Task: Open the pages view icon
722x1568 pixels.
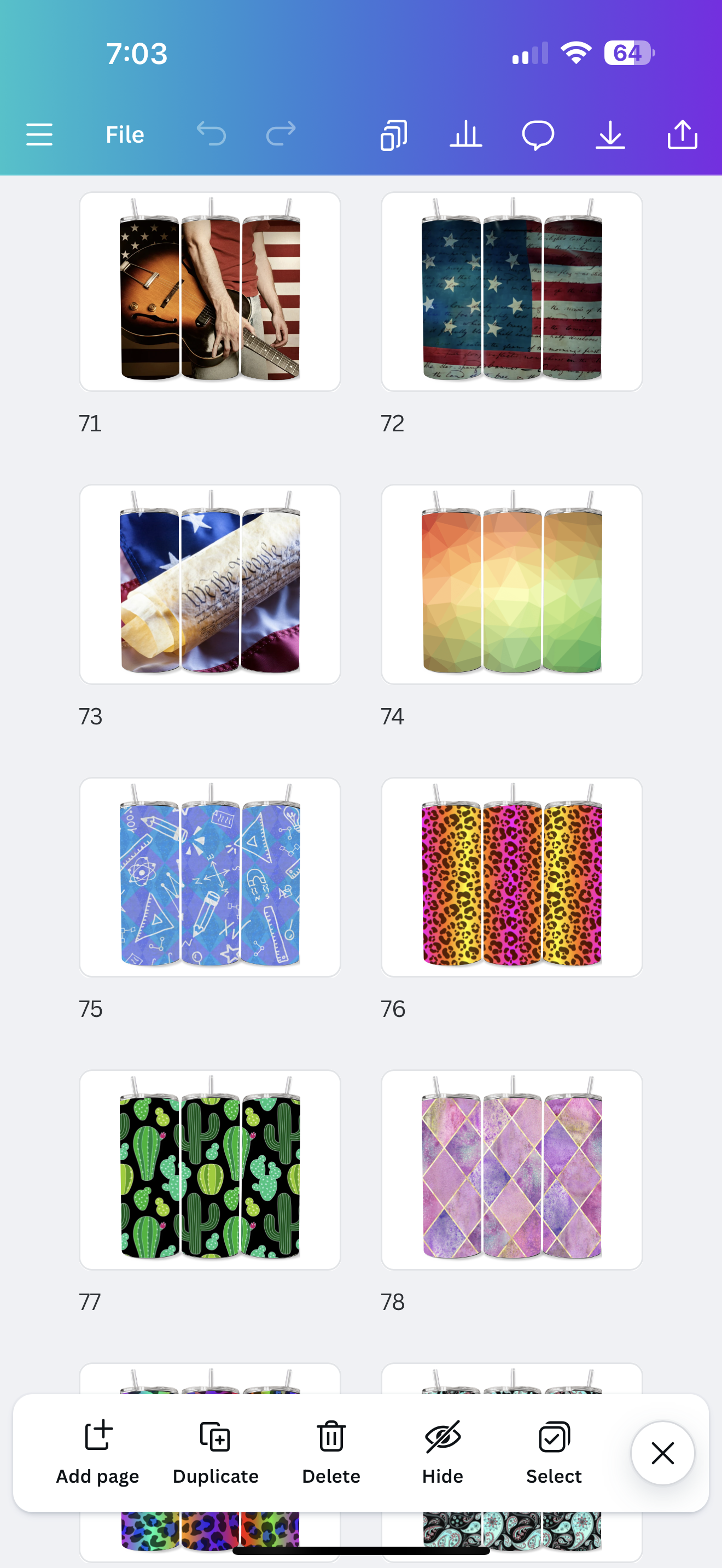Action: tap(393, 134)
